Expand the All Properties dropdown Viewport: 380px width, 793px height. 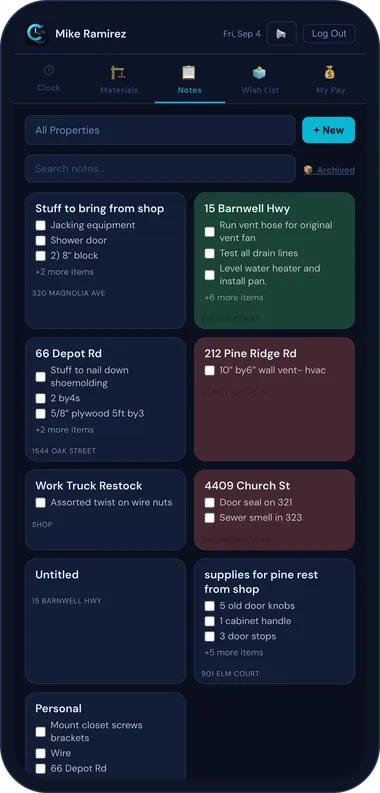point(160,130)
